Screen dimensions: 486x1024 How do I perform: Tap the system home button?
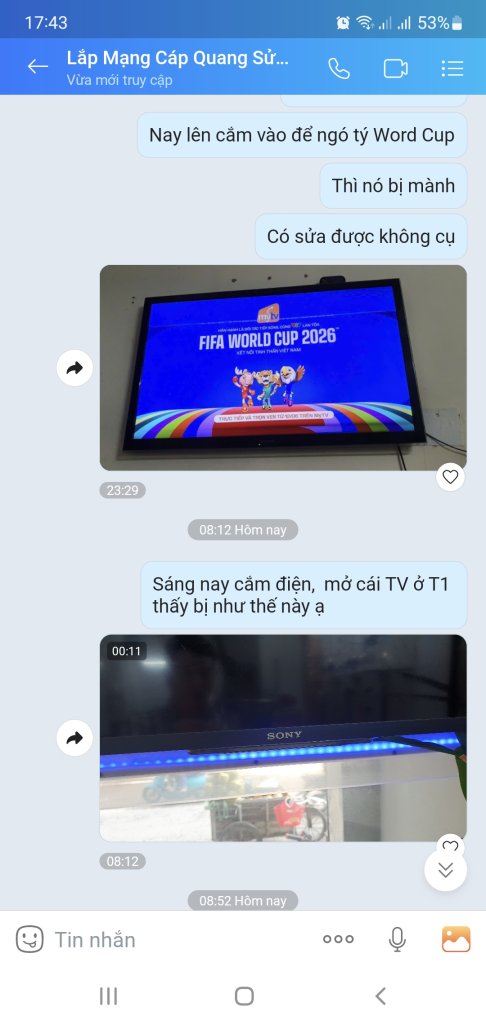tap(244, 996)
